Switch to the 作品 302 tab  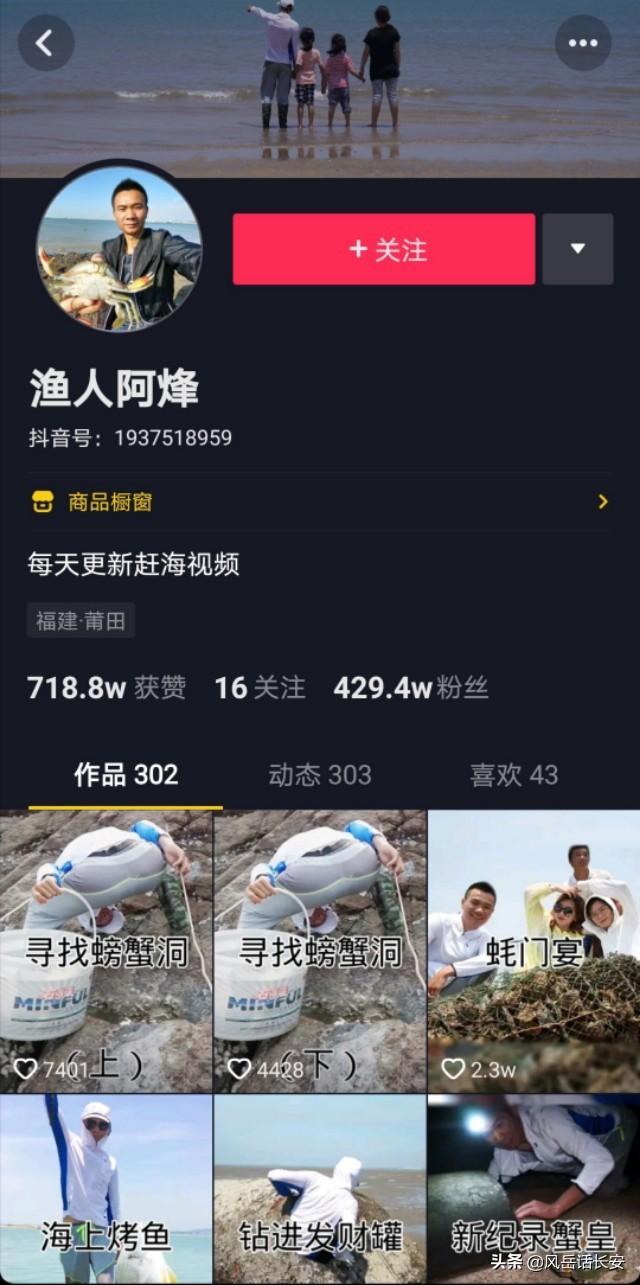126,775
